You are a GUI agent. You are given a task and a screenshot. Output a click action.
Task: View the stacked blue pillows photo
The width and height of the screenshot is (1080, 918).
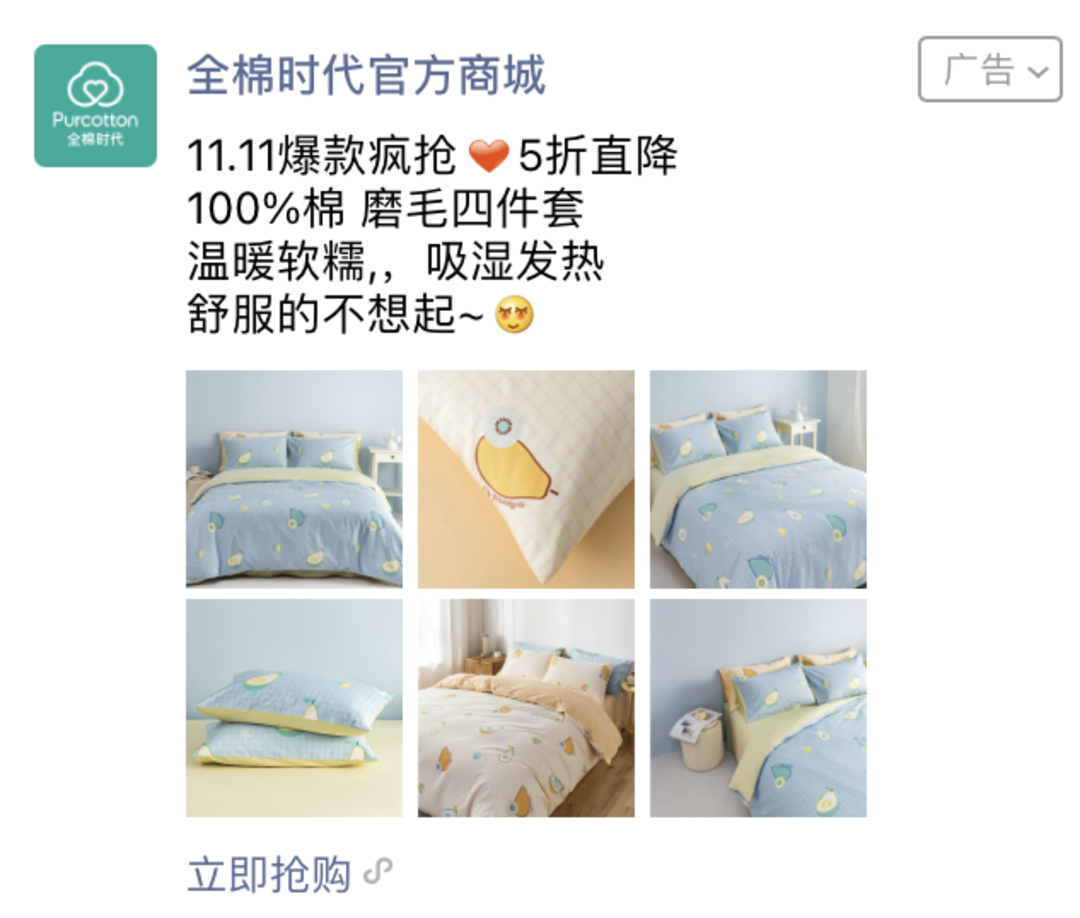coord(294,708)
